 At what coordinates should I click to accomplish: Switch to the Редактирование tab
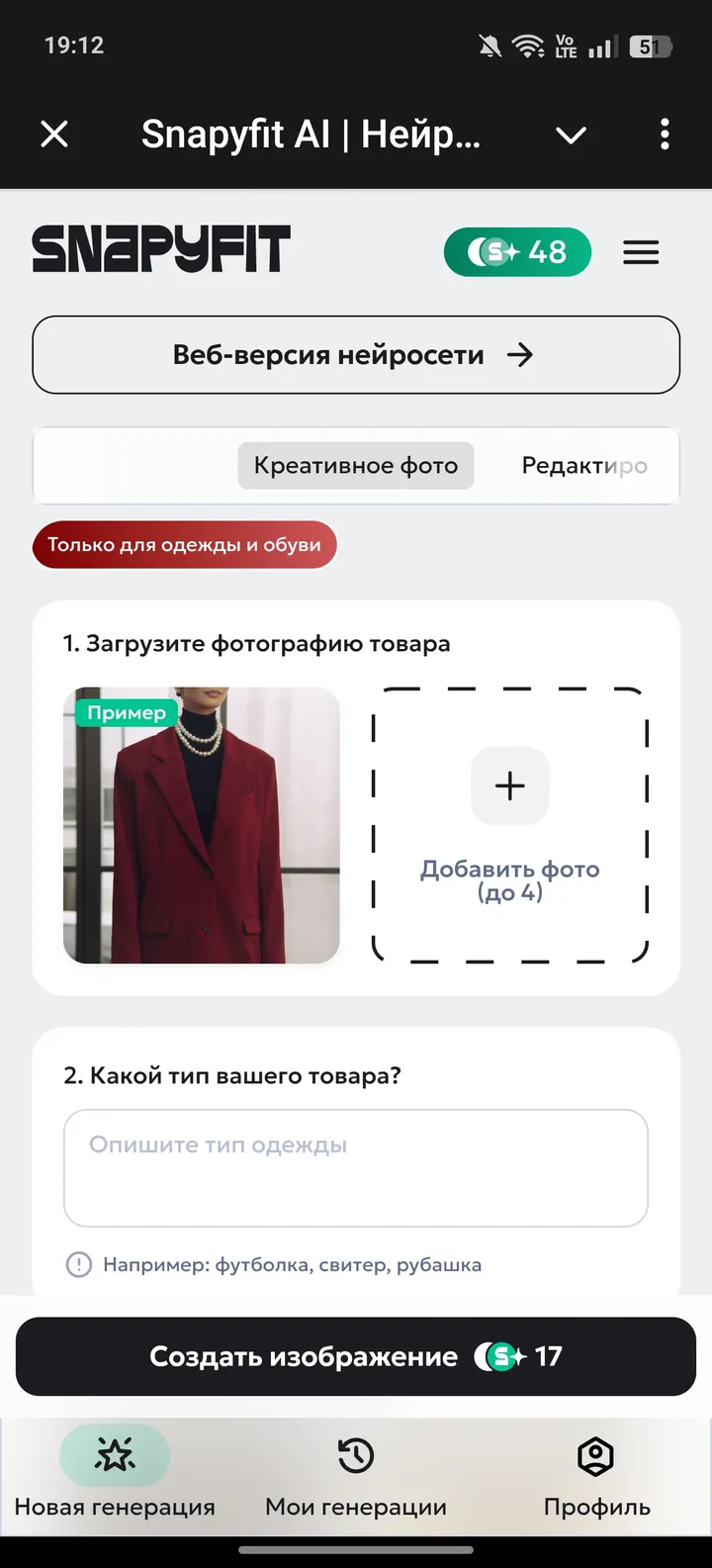[584, 465]
